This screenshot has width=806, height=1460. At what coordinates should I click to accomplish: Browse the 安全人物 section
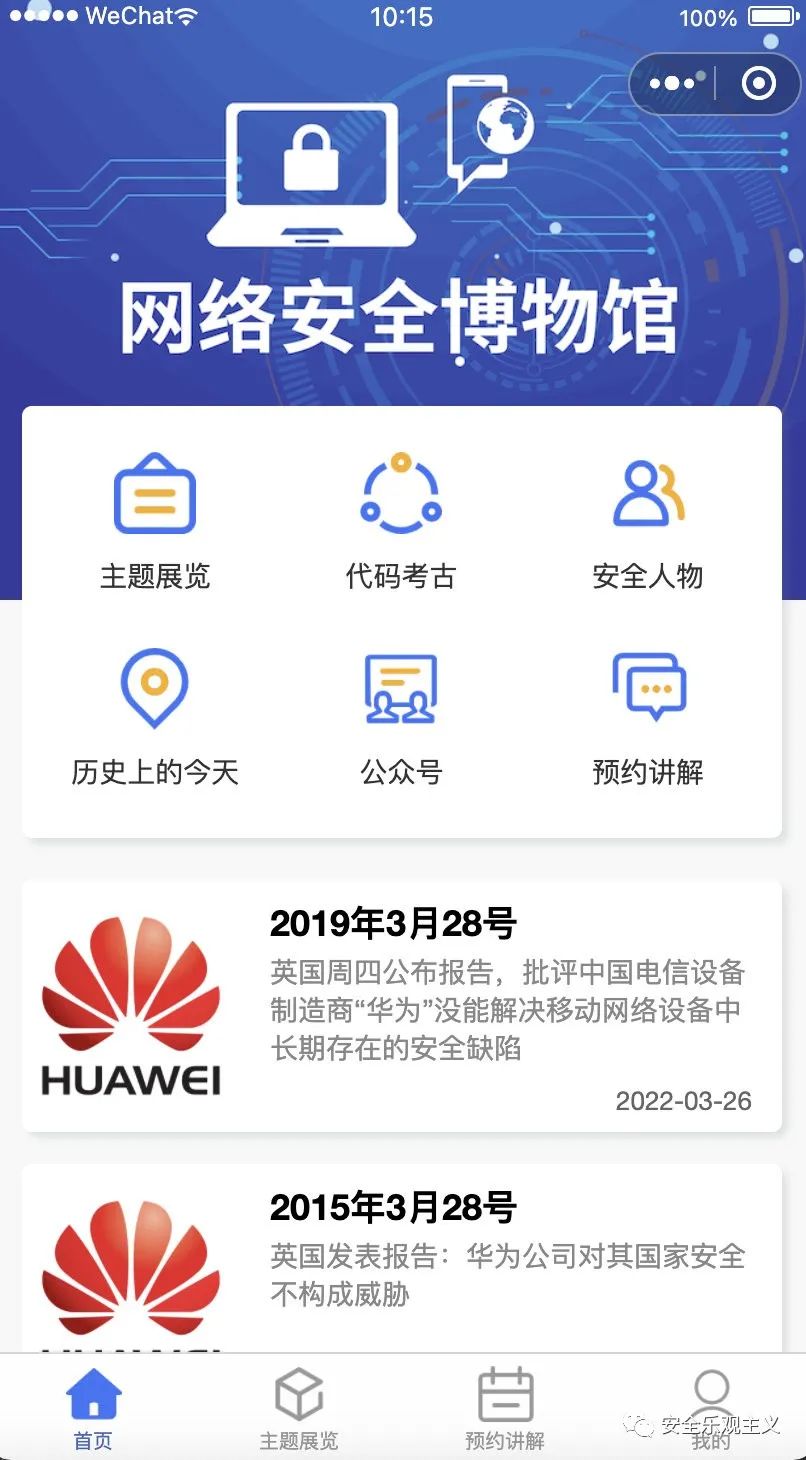(x=647, y=521)
